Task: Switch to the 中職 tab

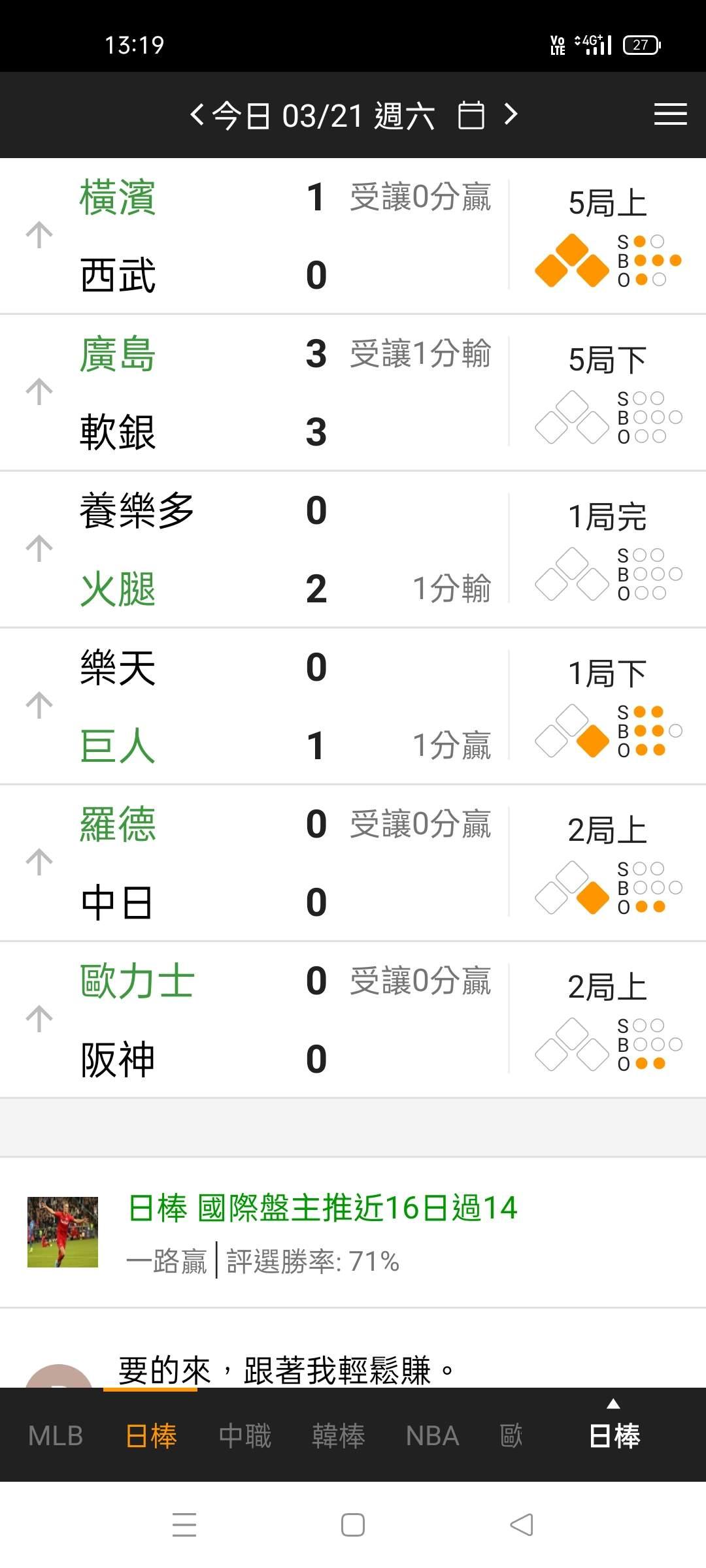Action: click(x=244, y=1435)
